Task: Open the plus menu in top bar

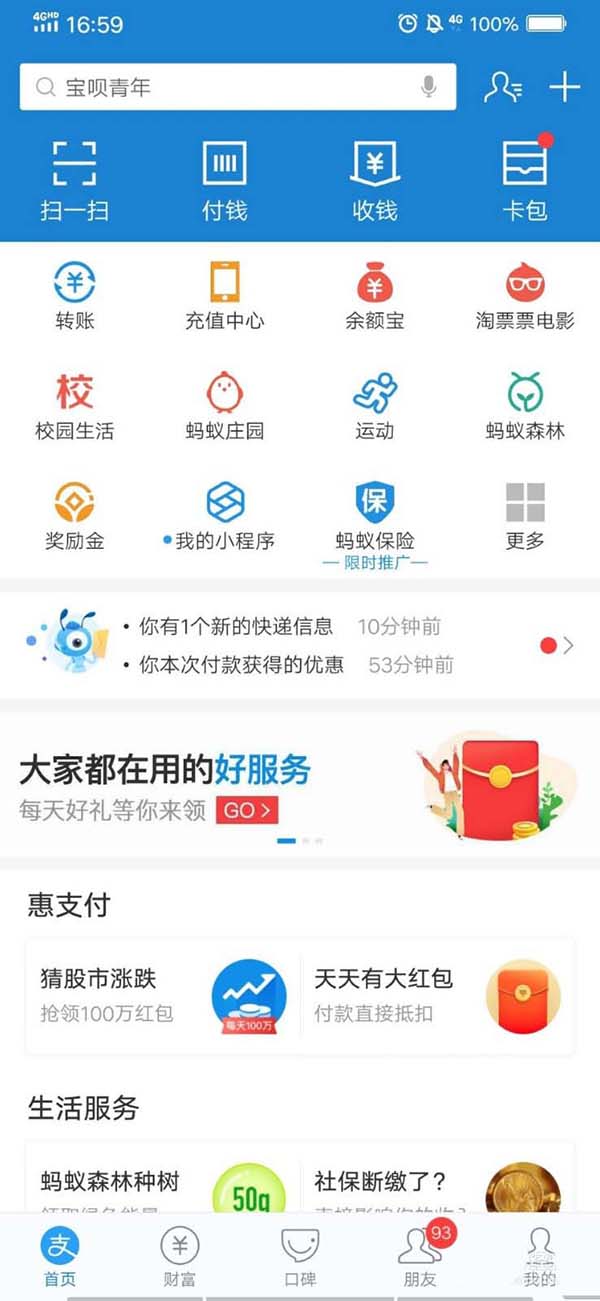Action: pyautogui.click(x=565, y=87)
